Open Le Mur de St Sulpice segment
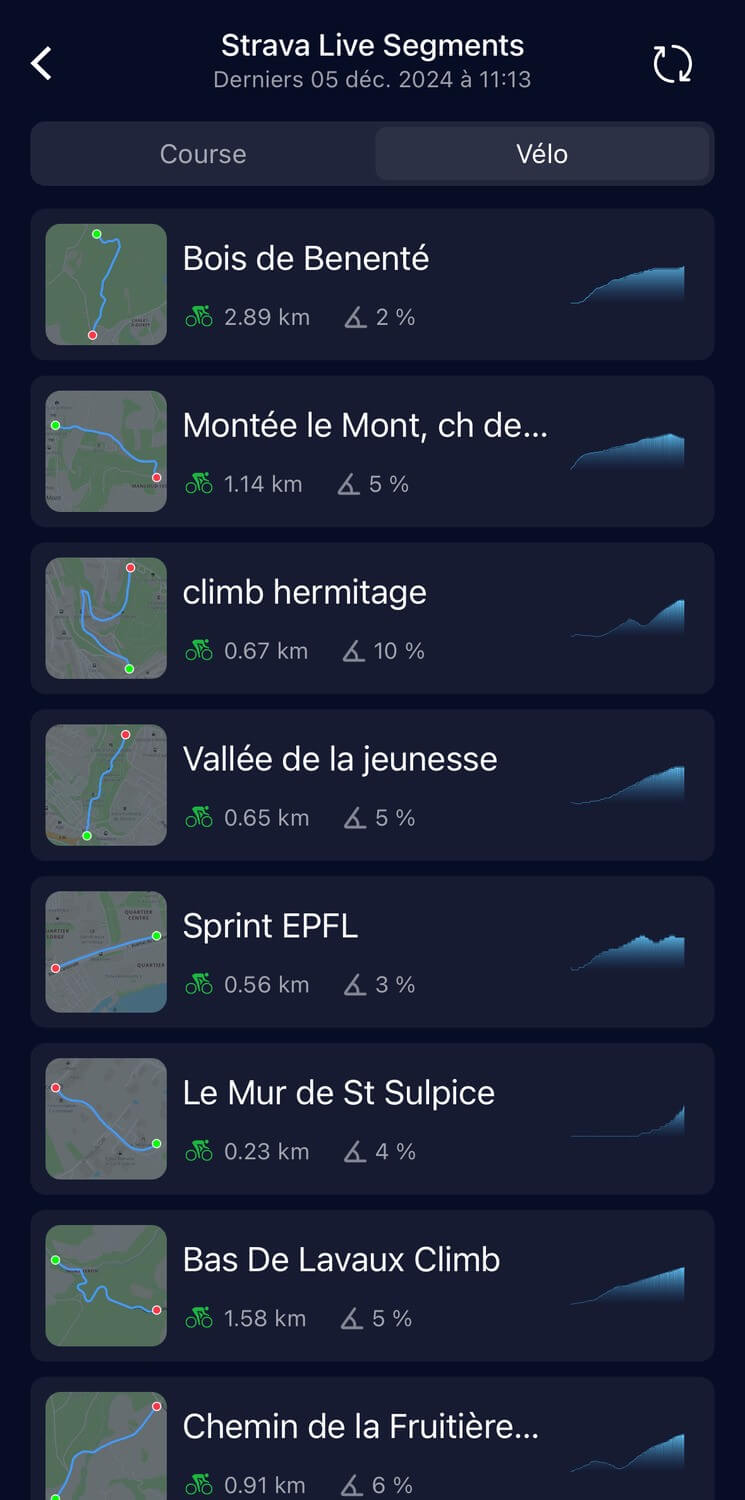Screen dimensions: 745x1500 click(x=372, y=1119)
